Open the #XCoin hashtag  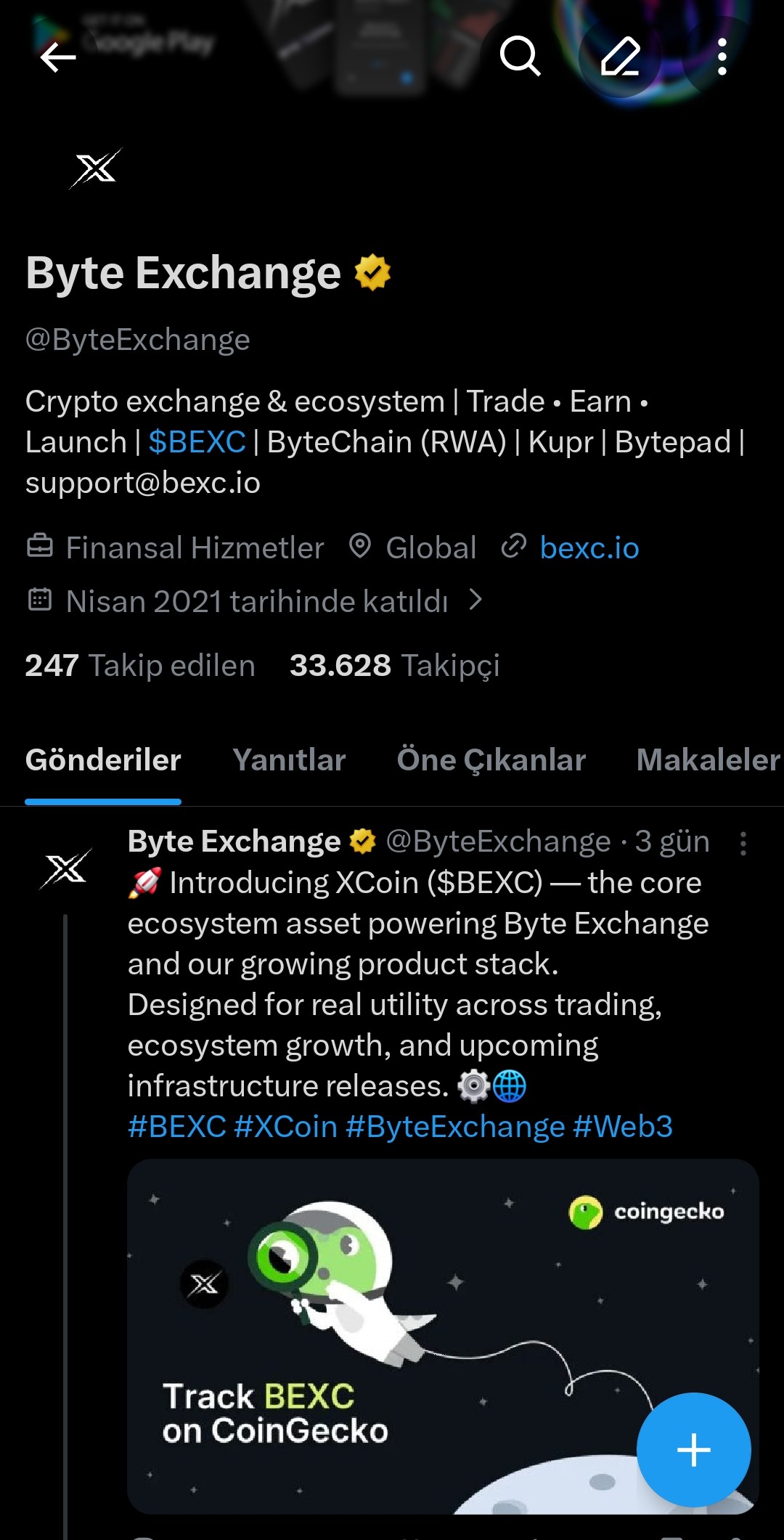[x=286, y=1127]
